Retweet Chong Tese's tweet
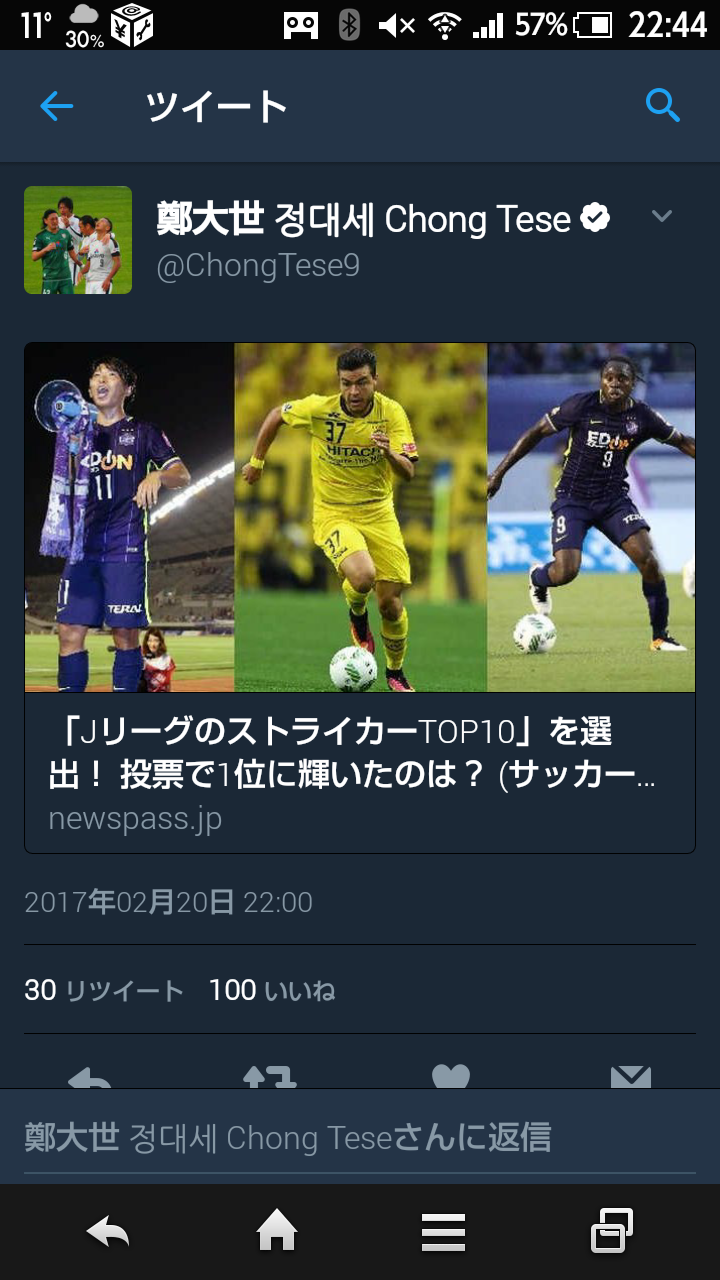This screenshot has width=720, height=1280. [x=270, y=1076]
